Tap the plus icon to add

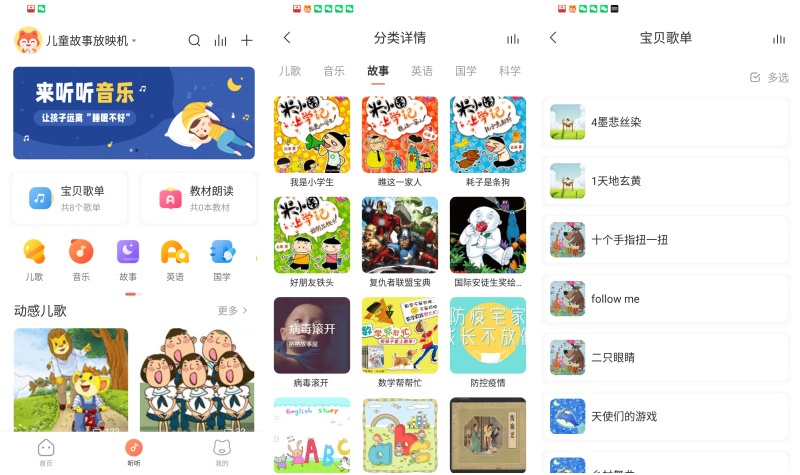(247, 41)
